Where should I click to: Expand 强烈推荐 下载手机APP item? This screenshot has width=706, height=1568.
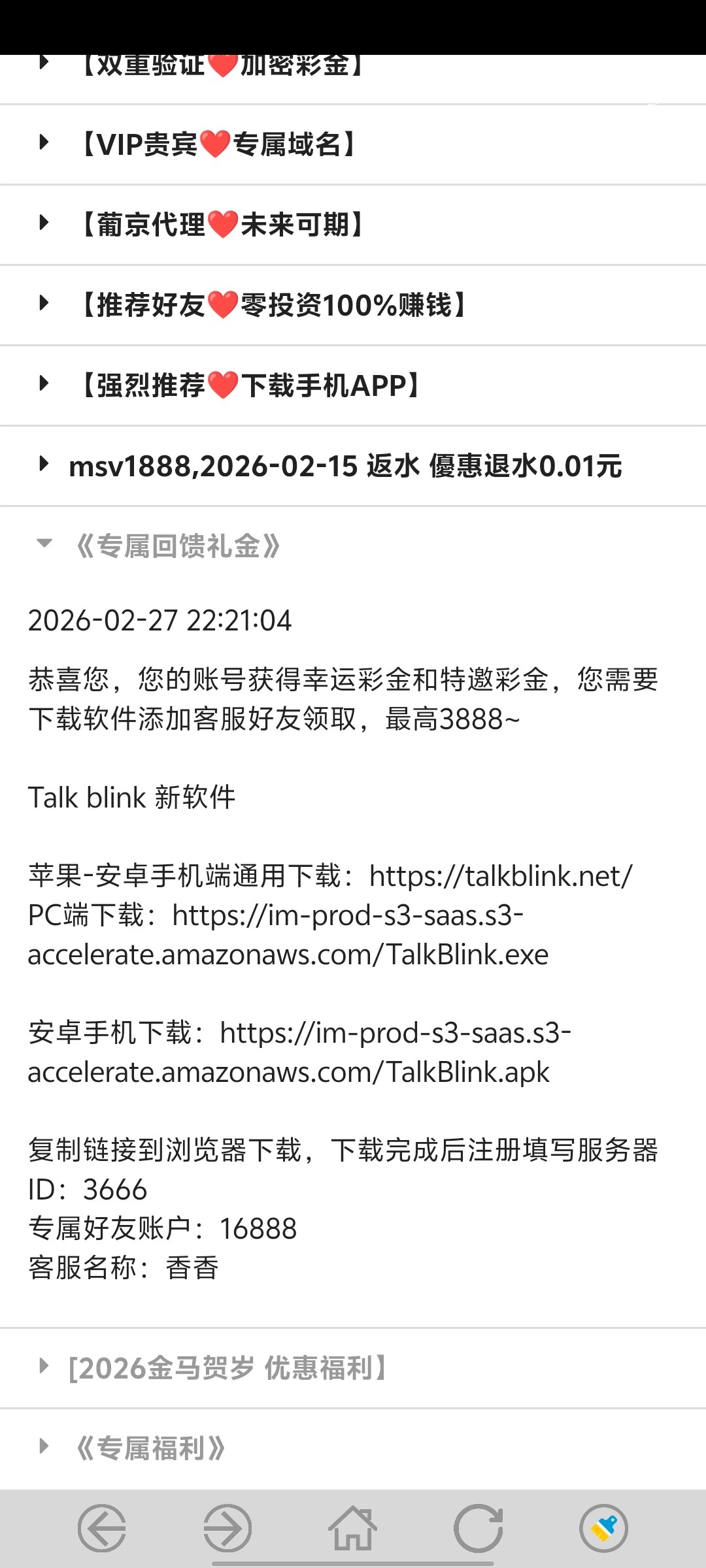pyautogui.click(x=353, y=385)
